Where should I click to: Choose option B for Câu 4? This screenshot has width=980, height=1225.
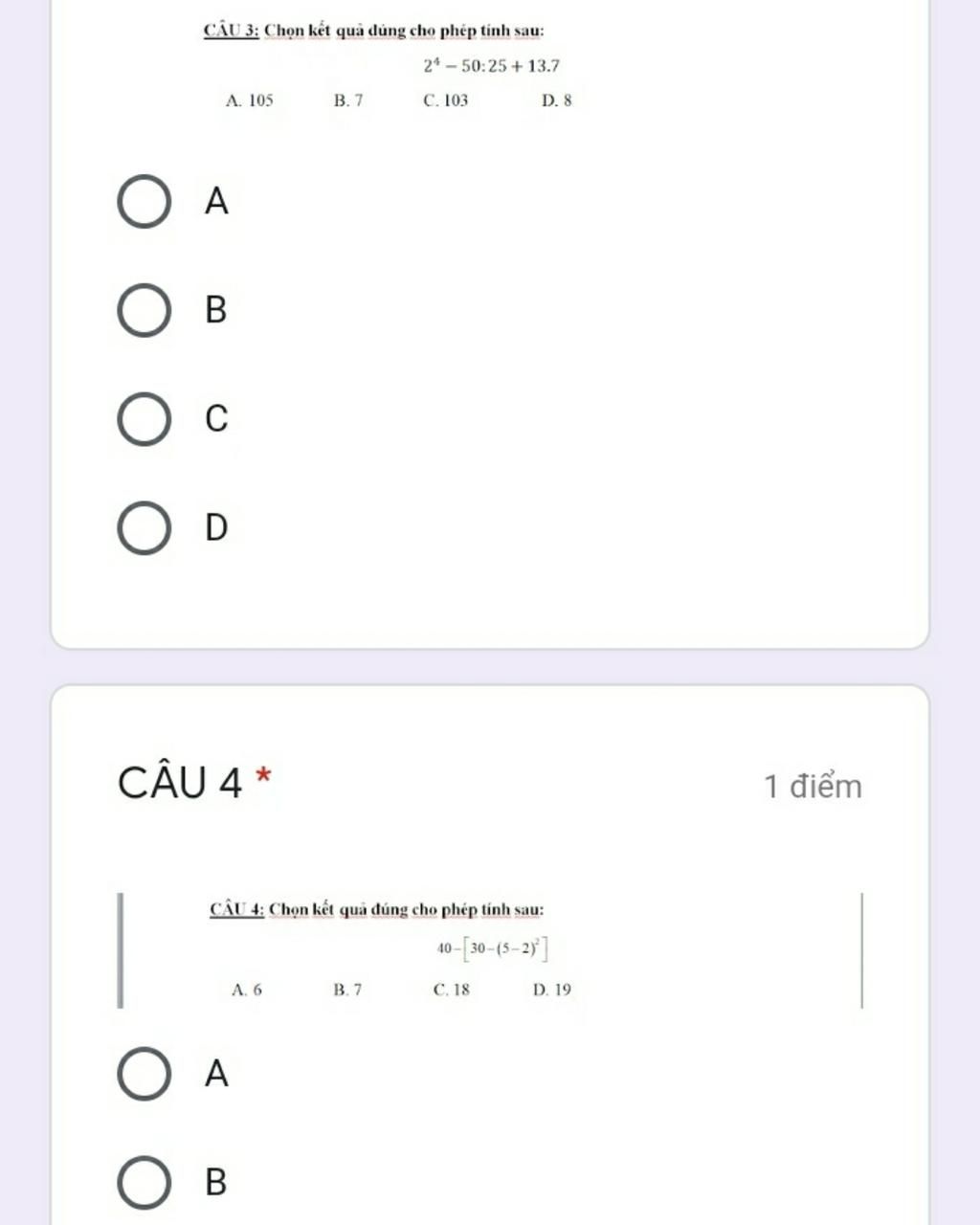point(145,1182)
